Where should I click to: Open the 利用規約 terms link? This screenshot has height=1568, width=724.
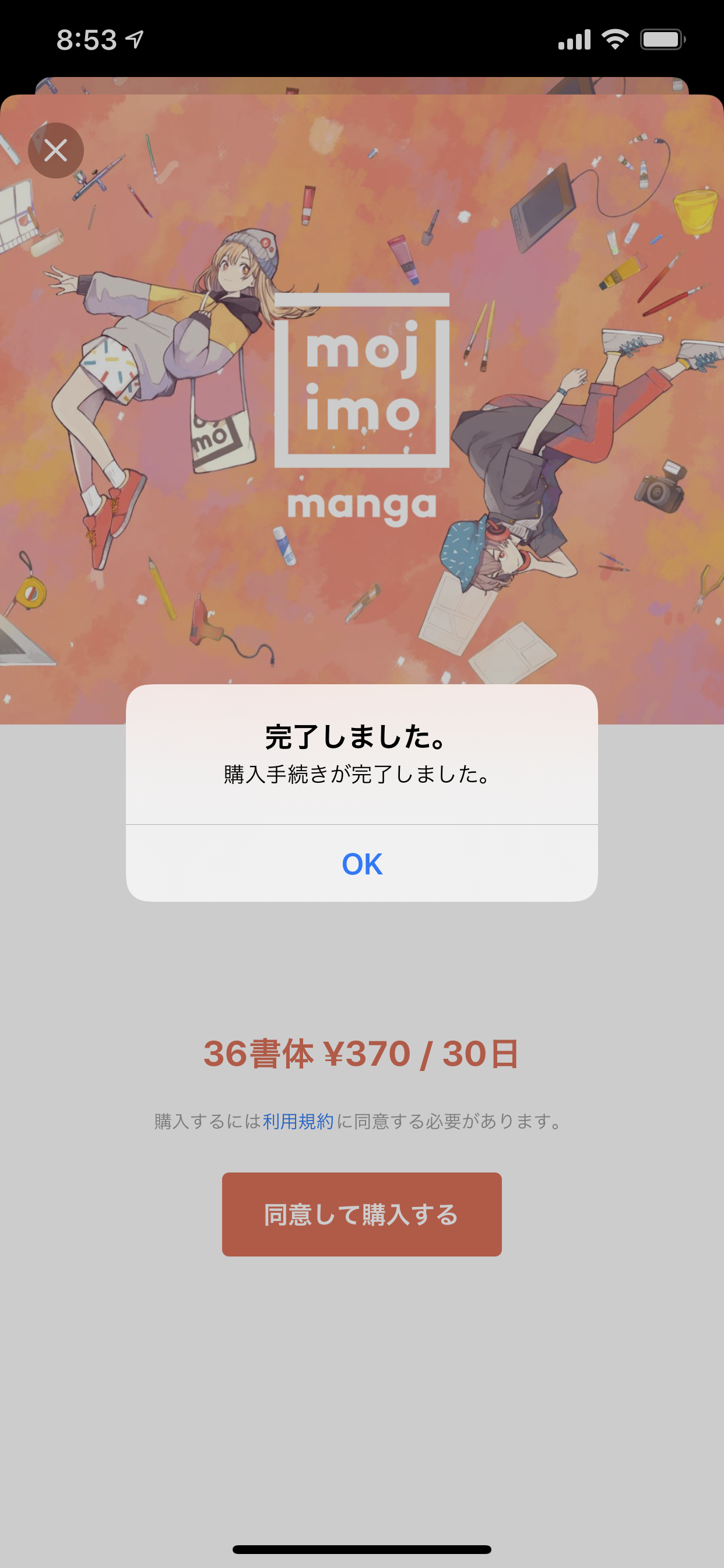click(x=298, y=1121)
